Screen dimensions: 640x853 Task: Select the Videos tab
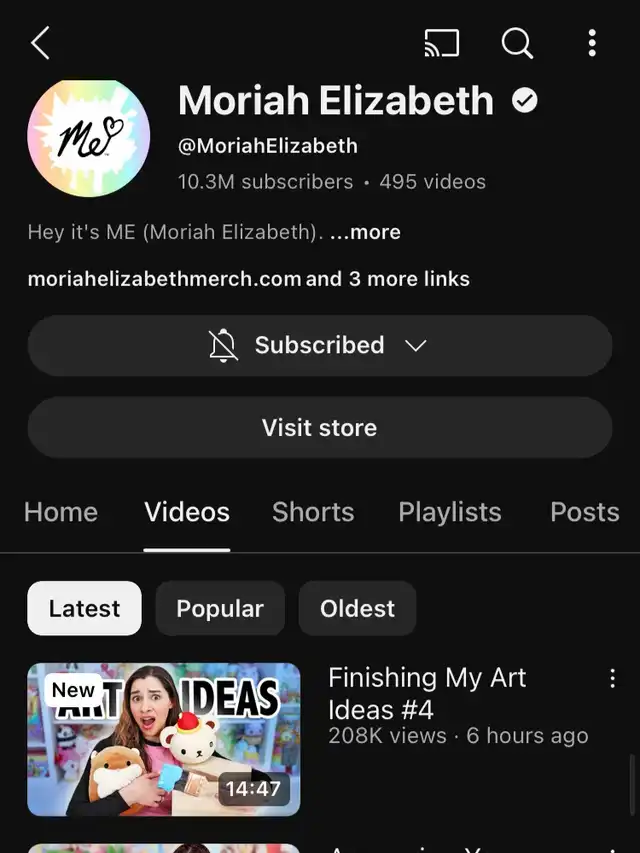pos(187,512)
